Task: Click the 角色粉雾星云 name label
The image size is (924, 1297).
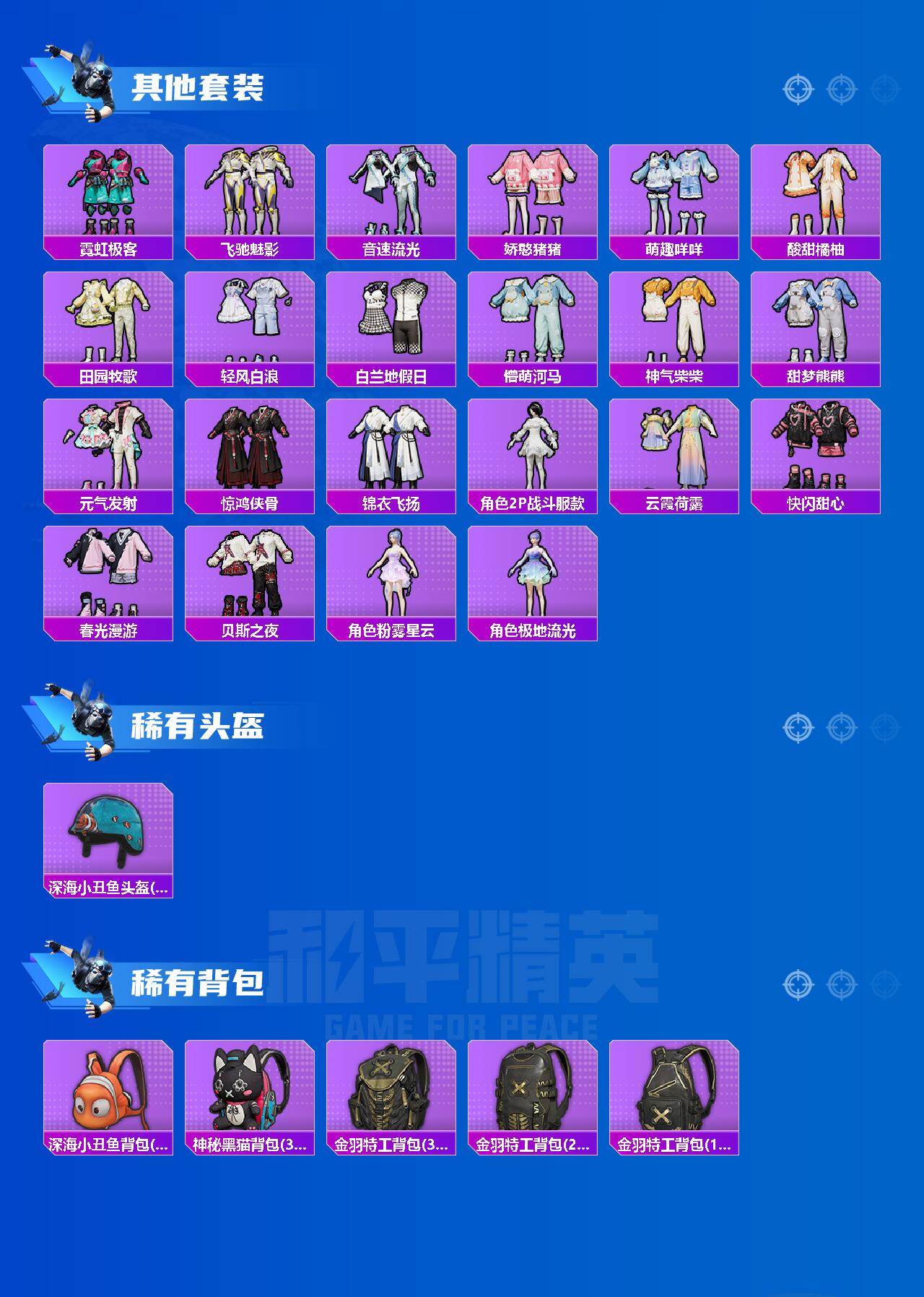Action: tap(391, 630)
